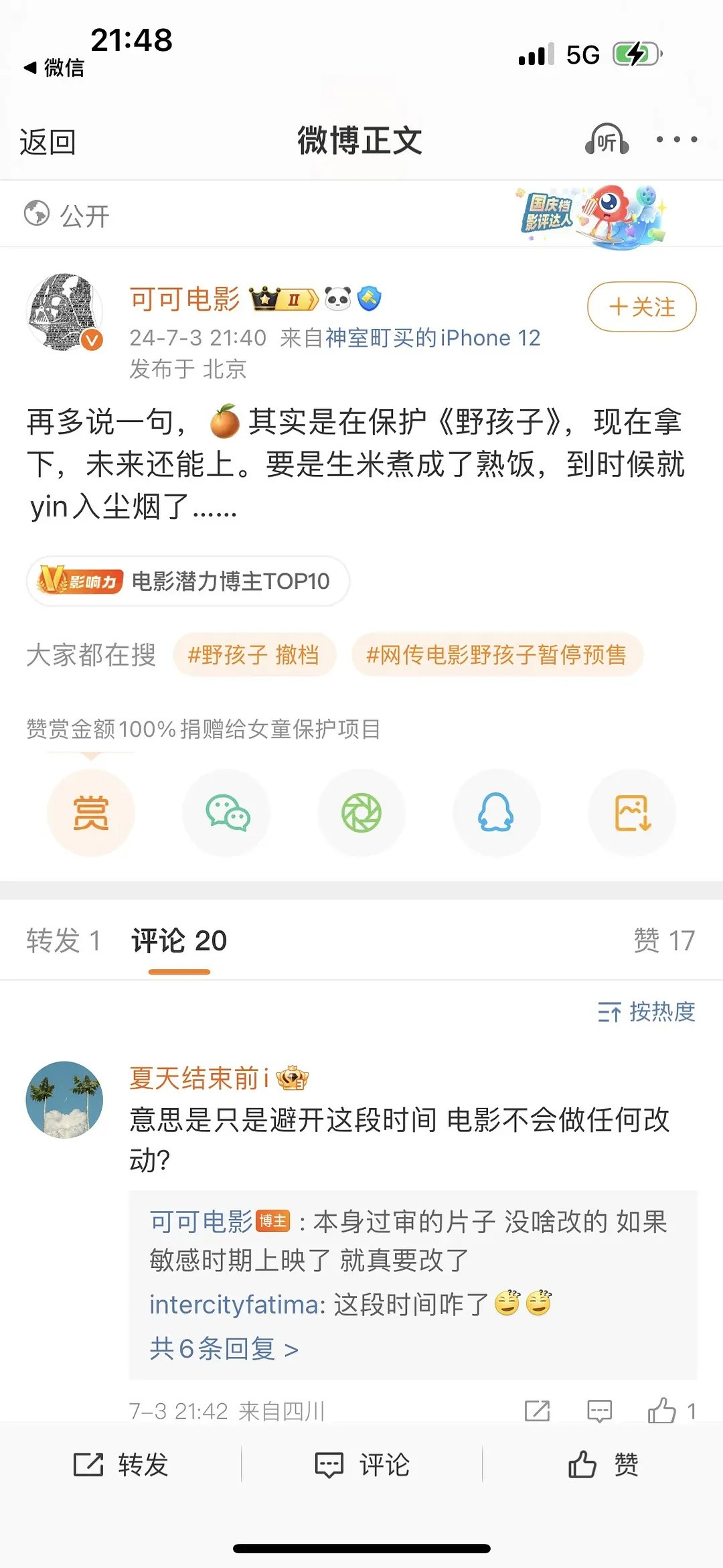Open the 神室町买的iPhone 12 source link

click(x=432, y=338)
